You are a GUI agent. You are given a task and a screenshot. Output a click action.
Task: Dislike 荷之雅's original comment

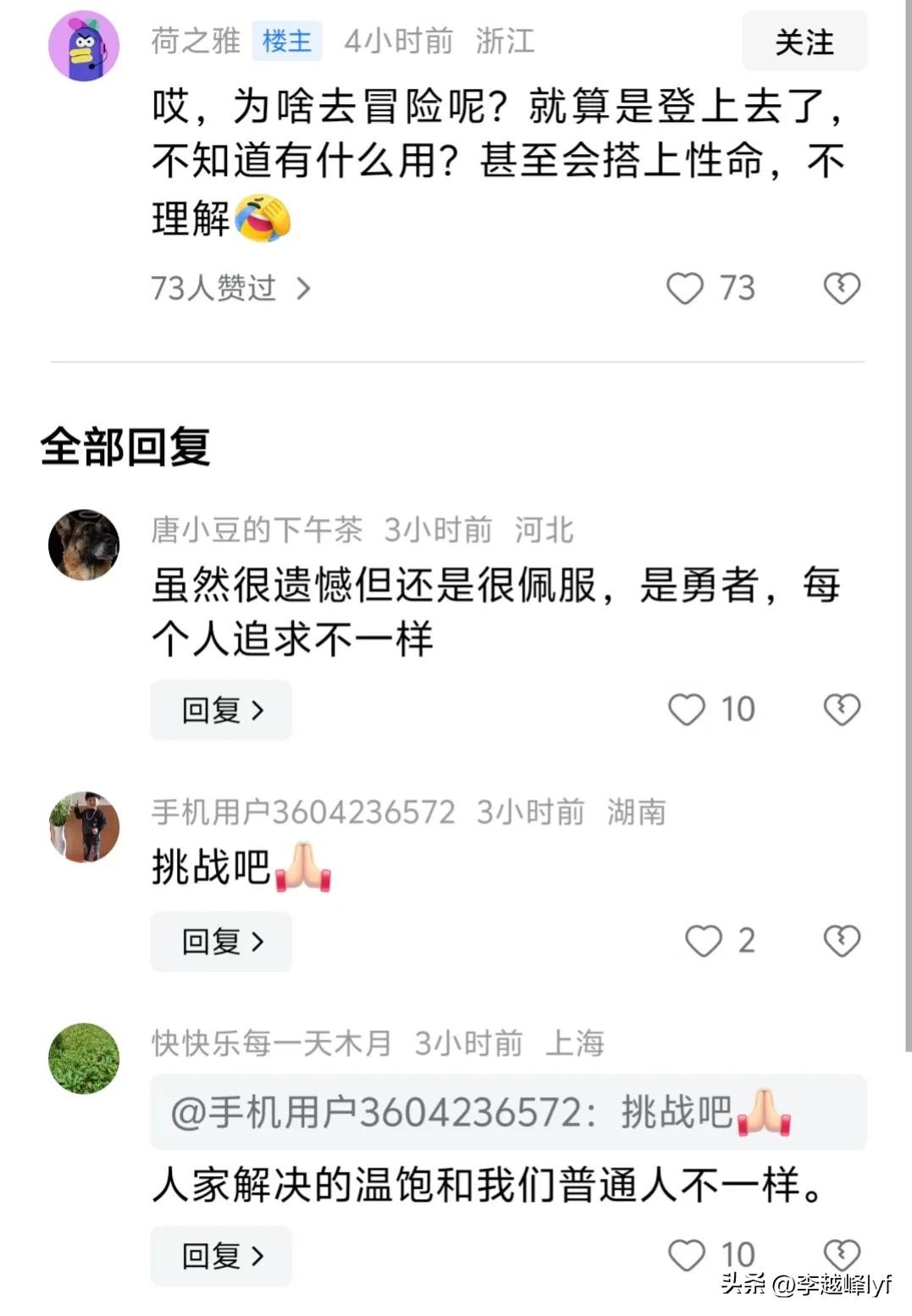point(842,289)
